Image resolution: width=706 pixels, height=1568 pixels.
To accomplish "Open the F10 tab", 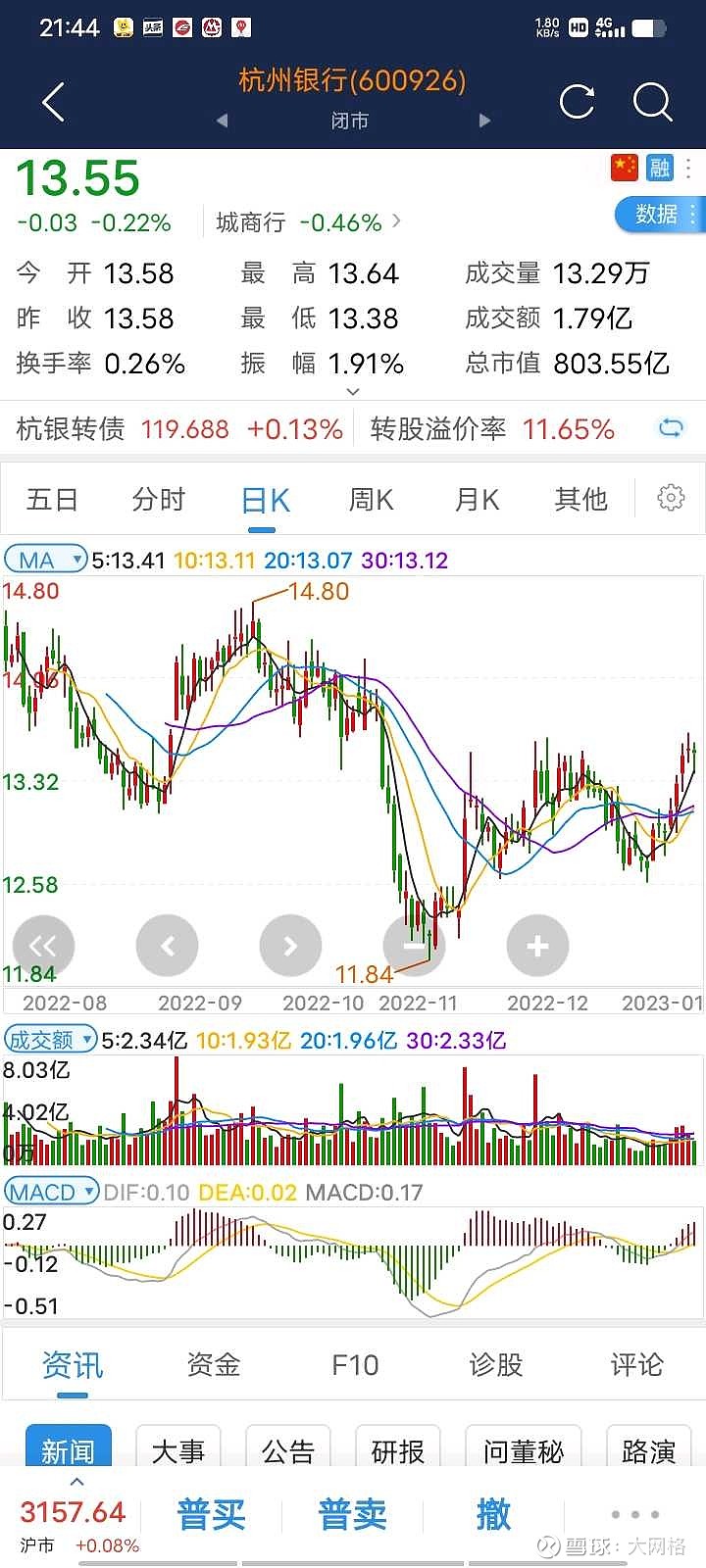I will [x=355, y=1365].
